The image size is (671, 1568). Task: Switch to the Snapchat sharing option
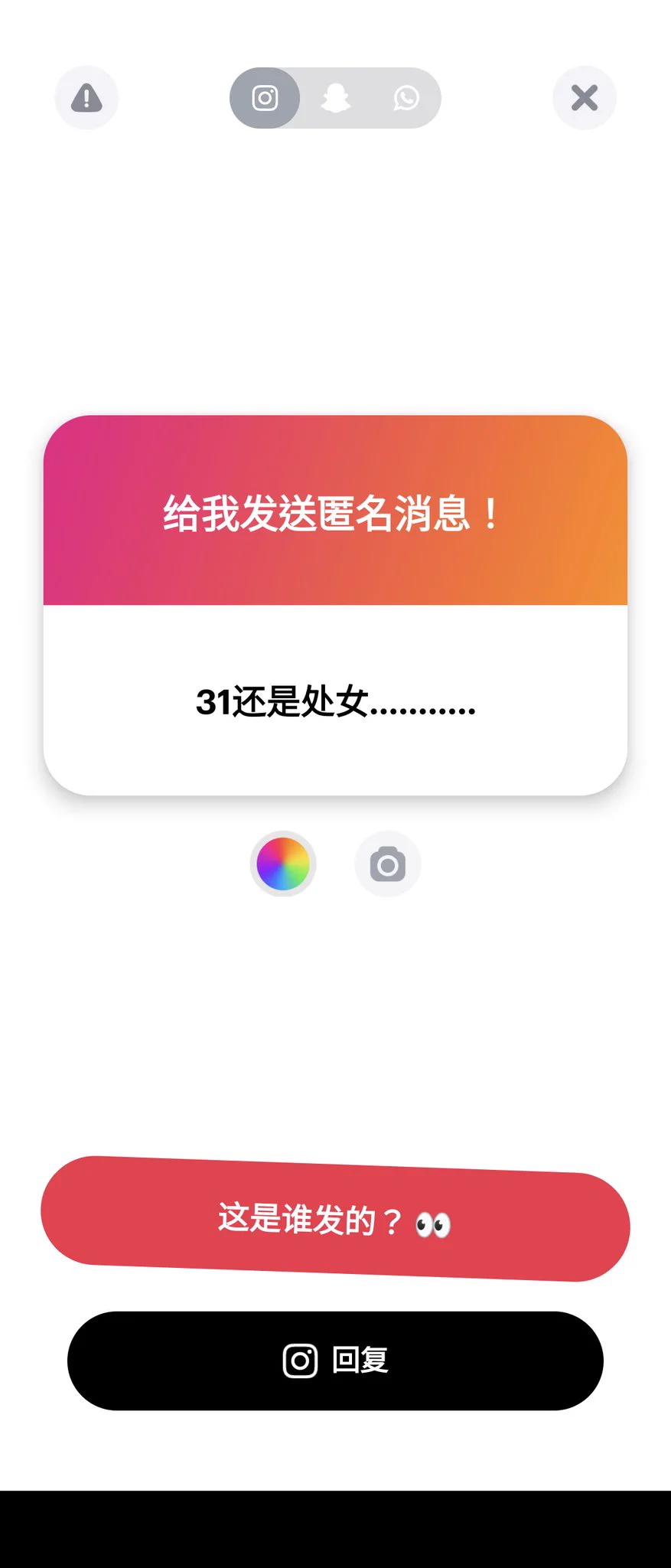(x=336, y=98)
